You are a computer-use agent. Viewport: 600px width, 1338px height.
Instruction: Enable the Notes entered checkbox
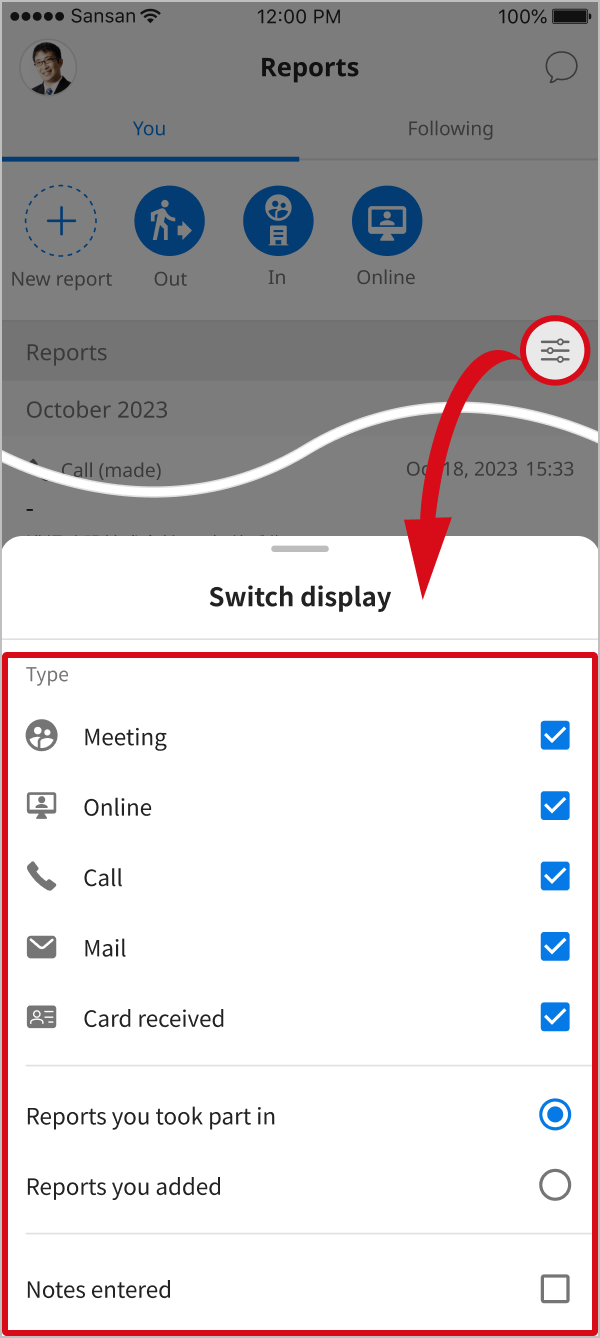[555, 1288]
